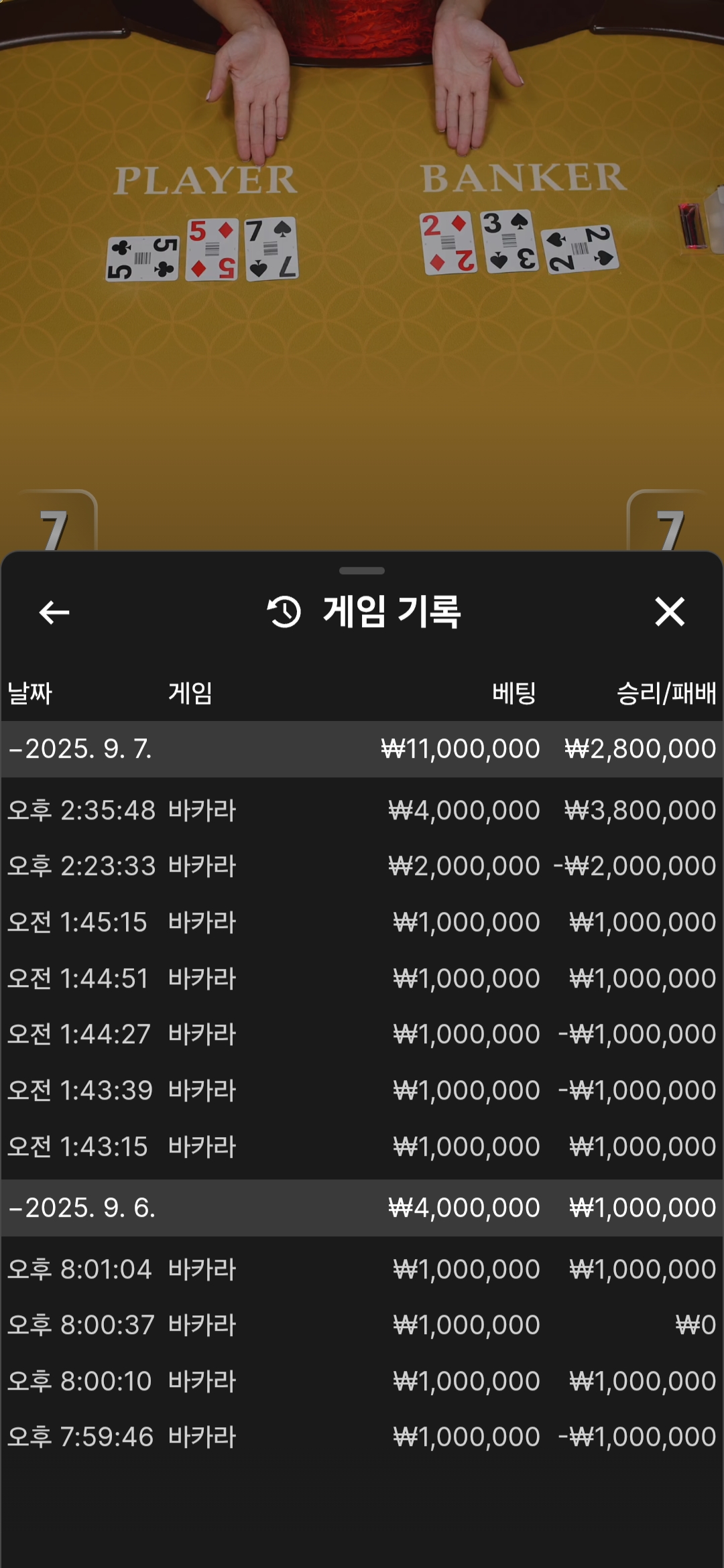Collapse the 2025. 9. 7. date group
The height and width of the screenshot is (1568, 724).
click(x=80, y=748)
